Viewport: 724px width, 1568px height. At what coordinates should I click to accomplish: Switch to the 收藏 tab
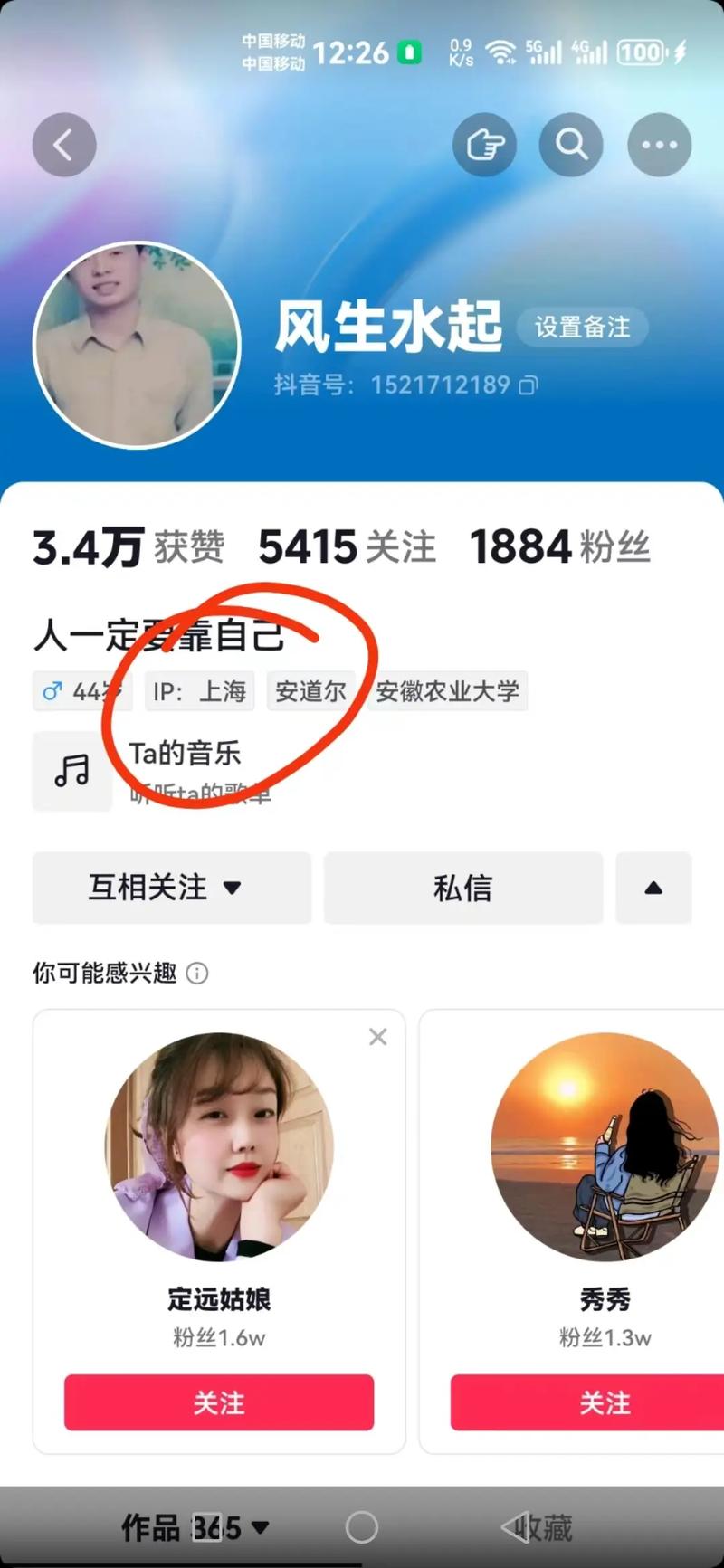click(543, 1528)
